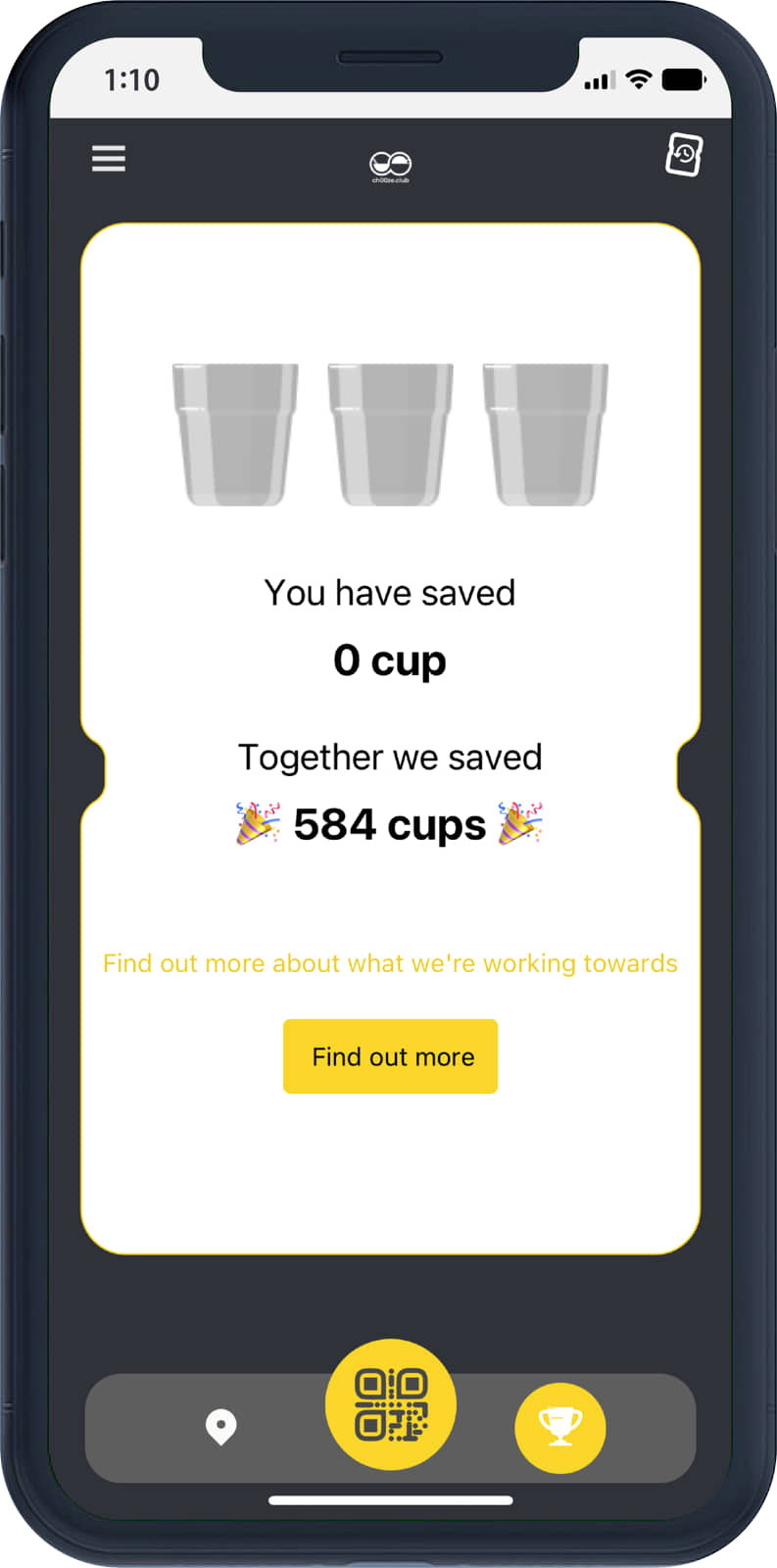
Task: Switch to the trophy tab
Action: pyautogui.click(x=560, y=1427)
